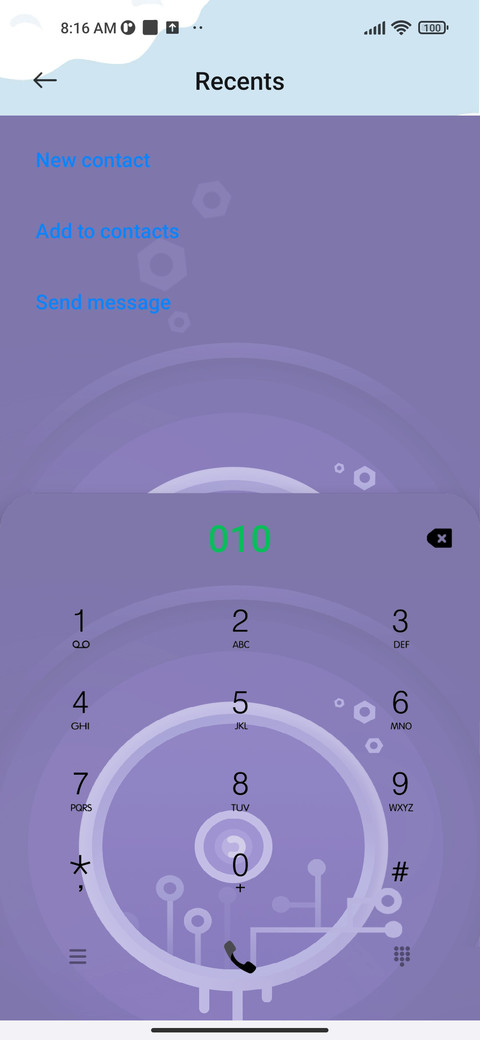Go back using the top arrow
This screenshot has height=1040, width=480.
click(x=45, y=80)
